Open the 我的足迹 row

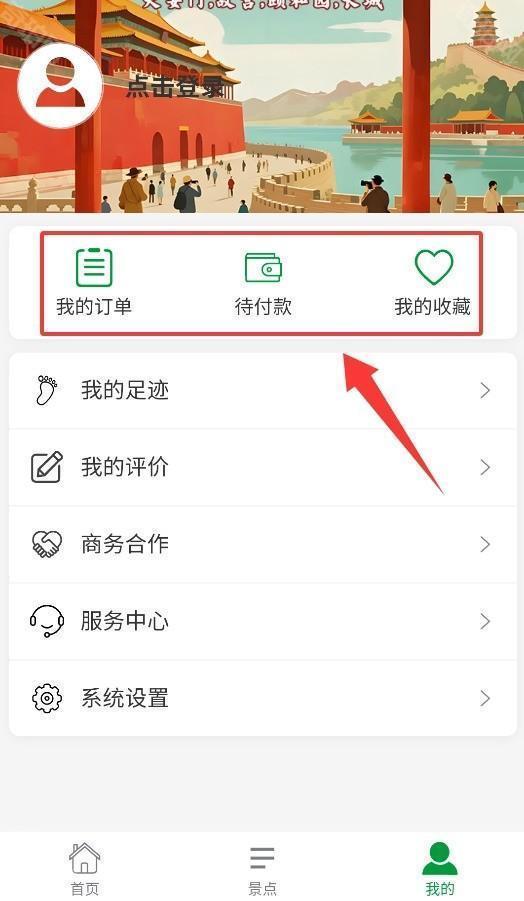(263, 391)
